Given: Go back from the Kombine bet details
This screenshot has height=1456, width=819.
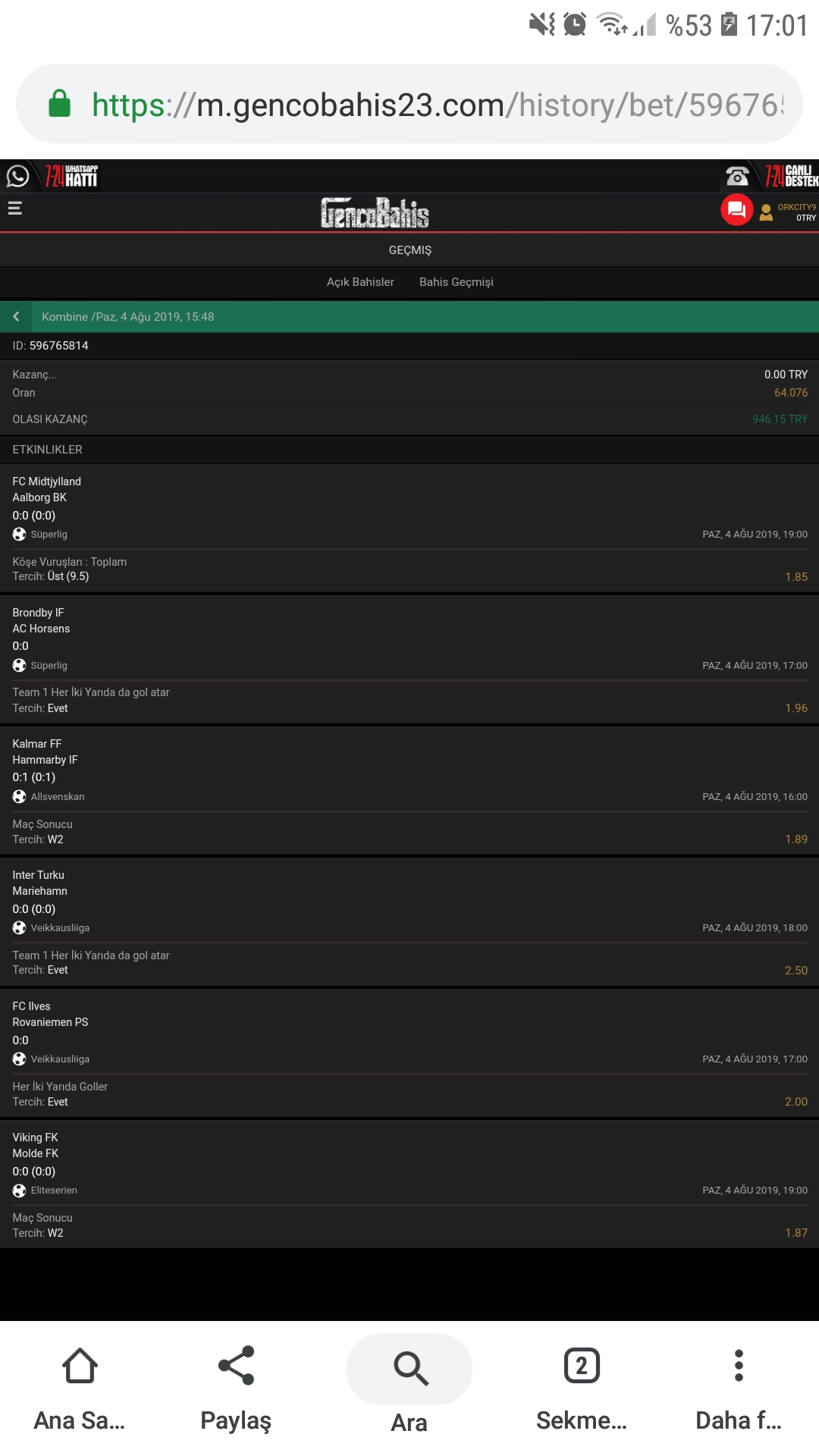Looking at the screenshot, I should 16,317.
